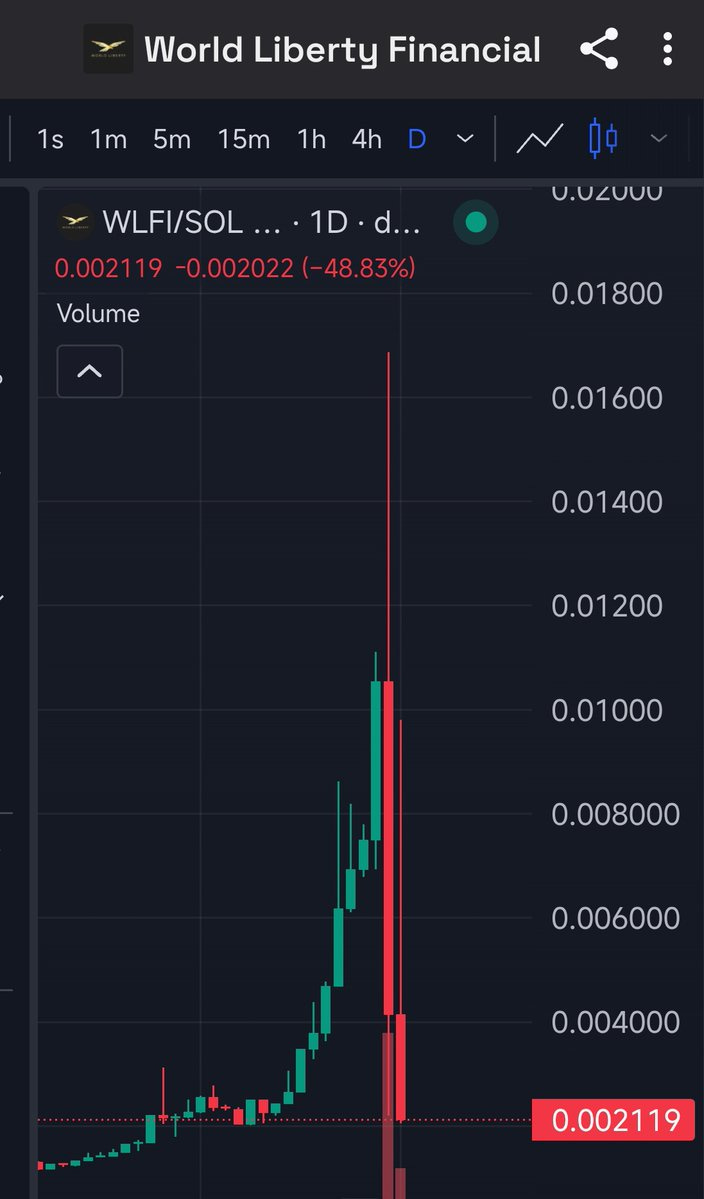This screenshot has width=704, height=1199.
Task: Collapse the legend with the caret button
Action: (x=89, y=372)
